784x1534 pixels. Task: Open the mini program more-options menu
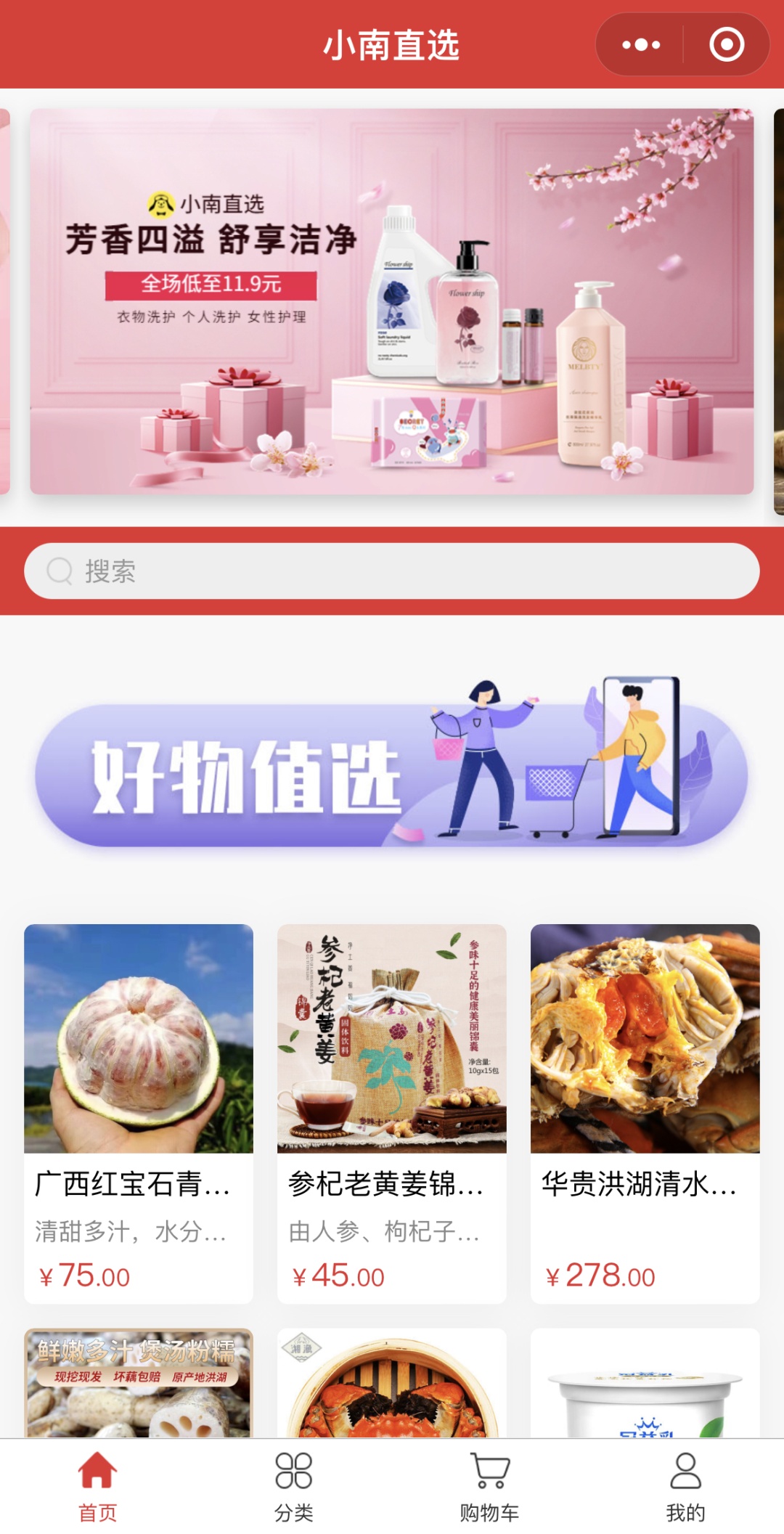point(641,45)
